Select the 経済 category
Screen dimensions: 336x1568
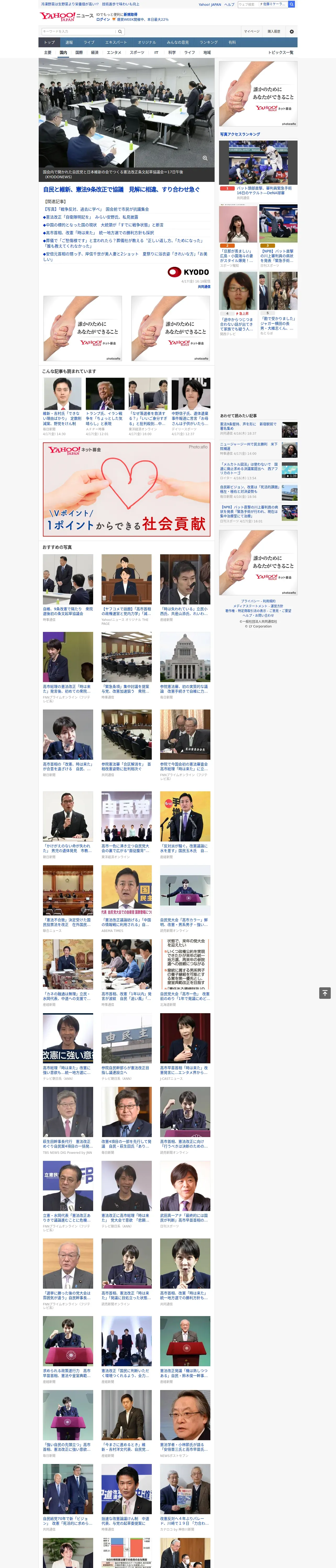[94, 52]
